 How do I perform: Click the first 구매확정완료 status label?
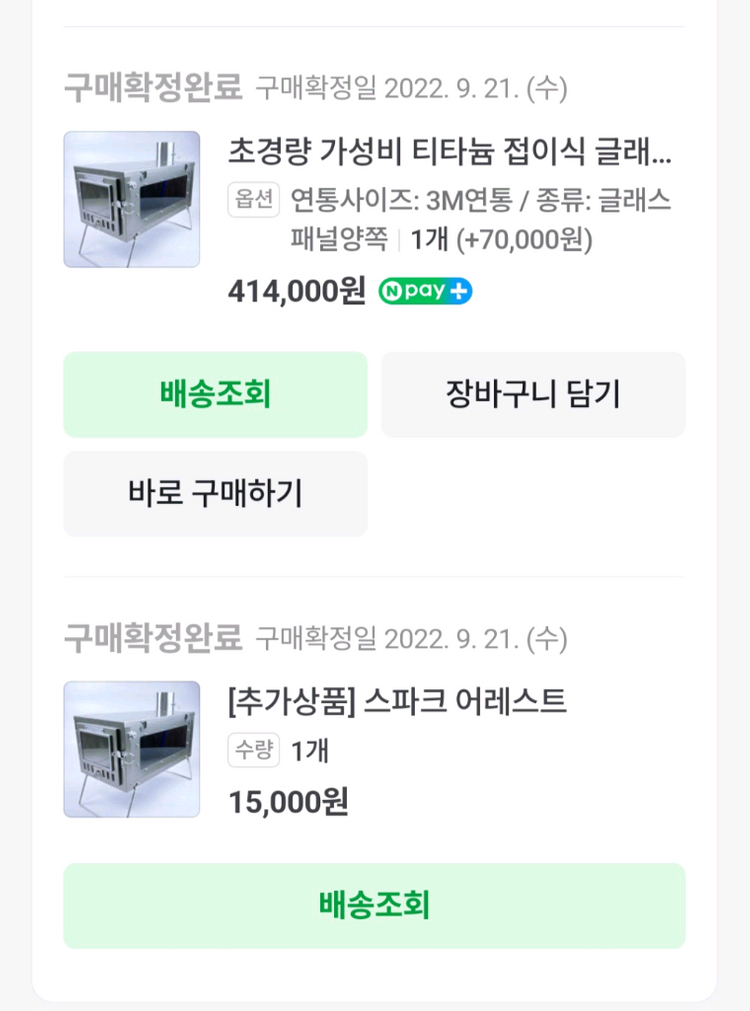pos(150,88)
